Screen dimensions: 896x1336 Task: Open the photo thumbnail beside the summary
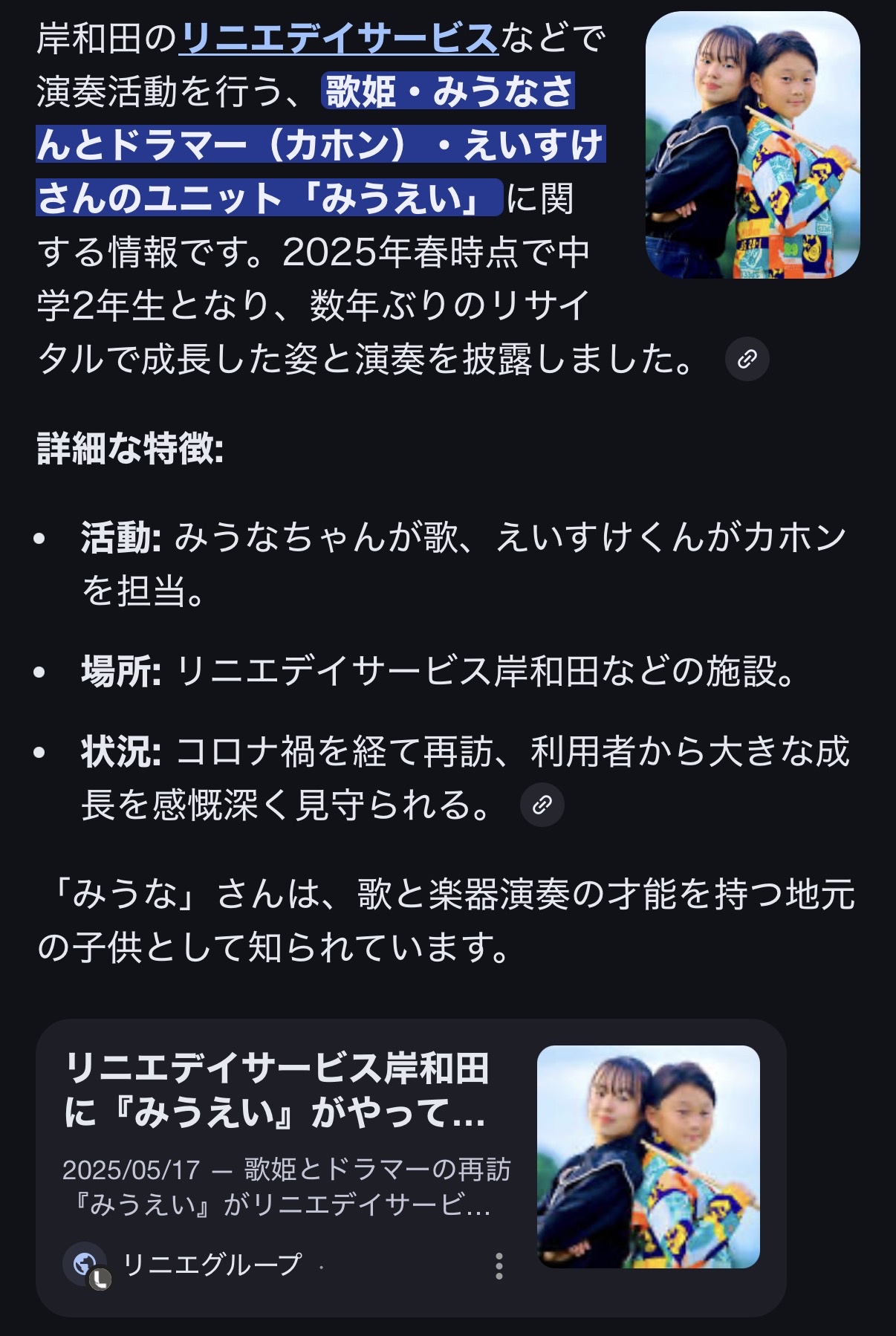[x=752, y=145]
